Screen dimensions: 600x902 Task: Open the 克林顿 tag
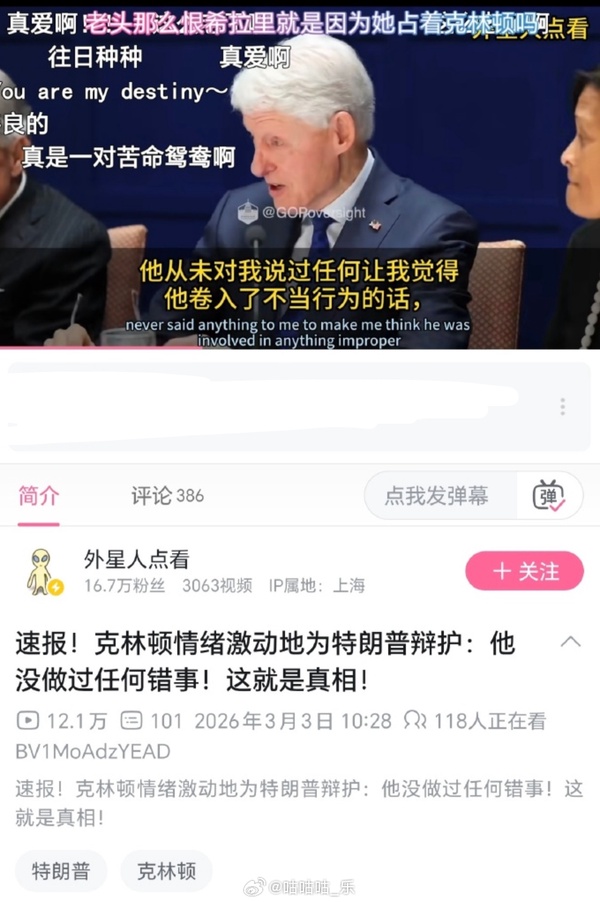coord(166,870)
